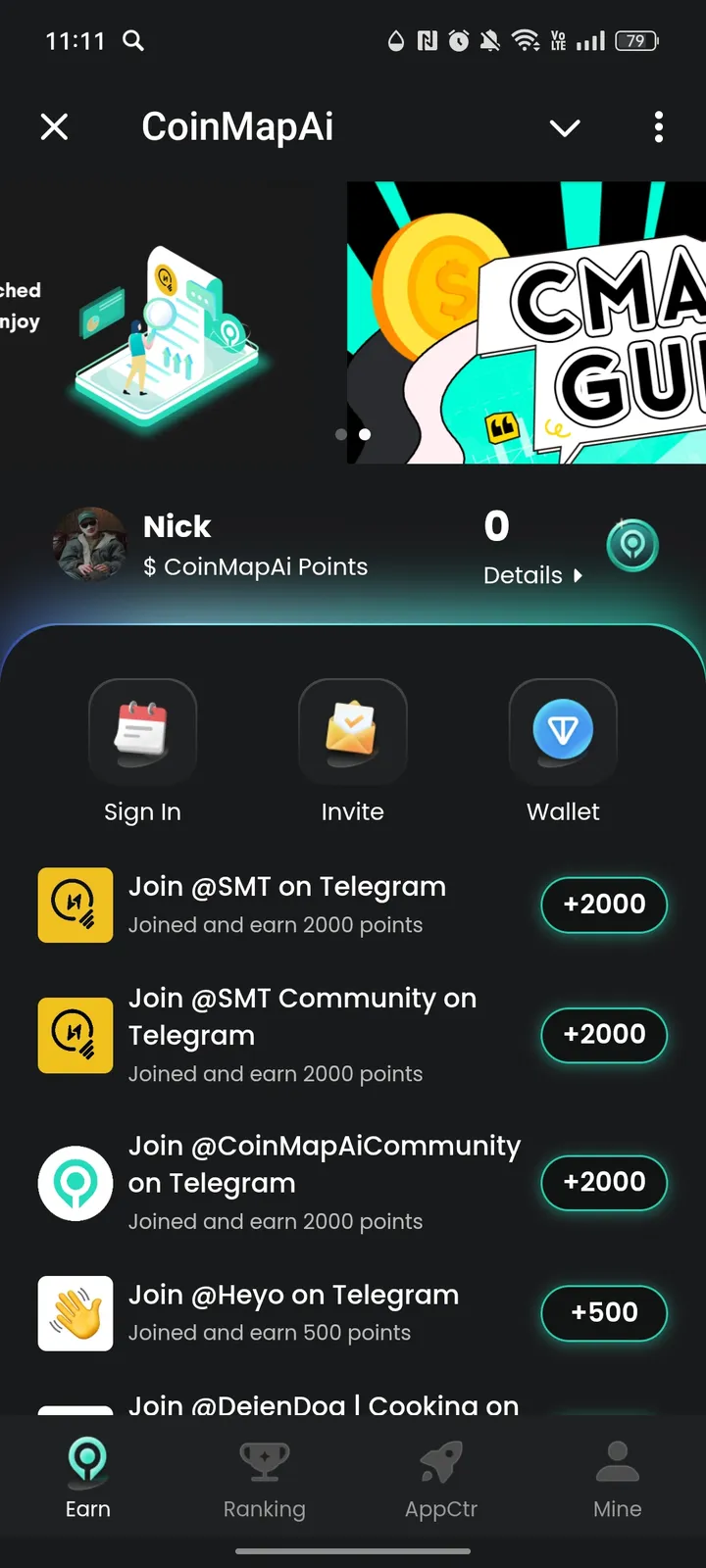Tap Nick's profile avatar
The height and width of the screenshot is (1568, 706).
(x=89, y=545)
